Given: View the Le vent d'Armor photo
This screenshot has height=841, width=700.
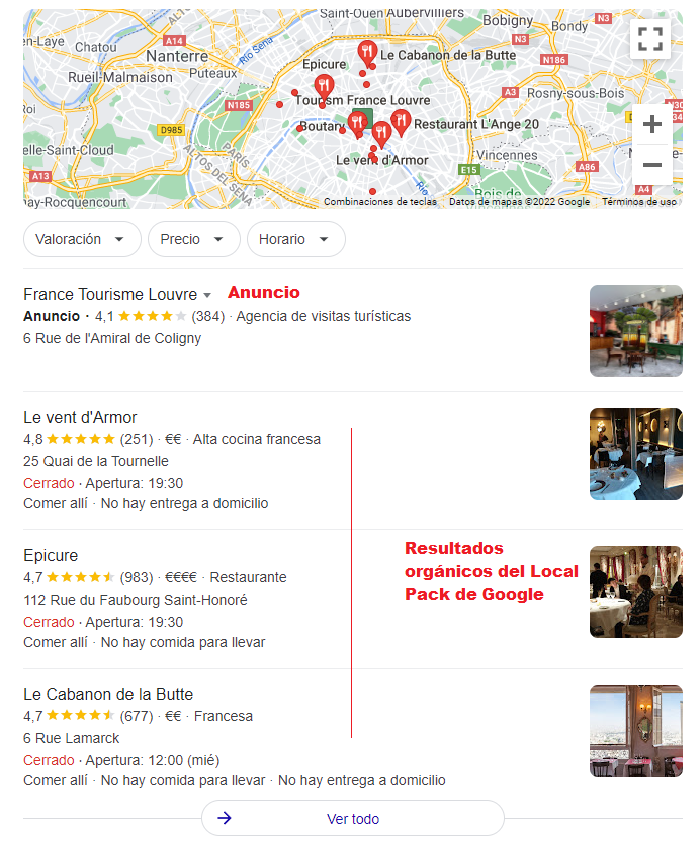Looking at the screenshot, I should (636, 453).
